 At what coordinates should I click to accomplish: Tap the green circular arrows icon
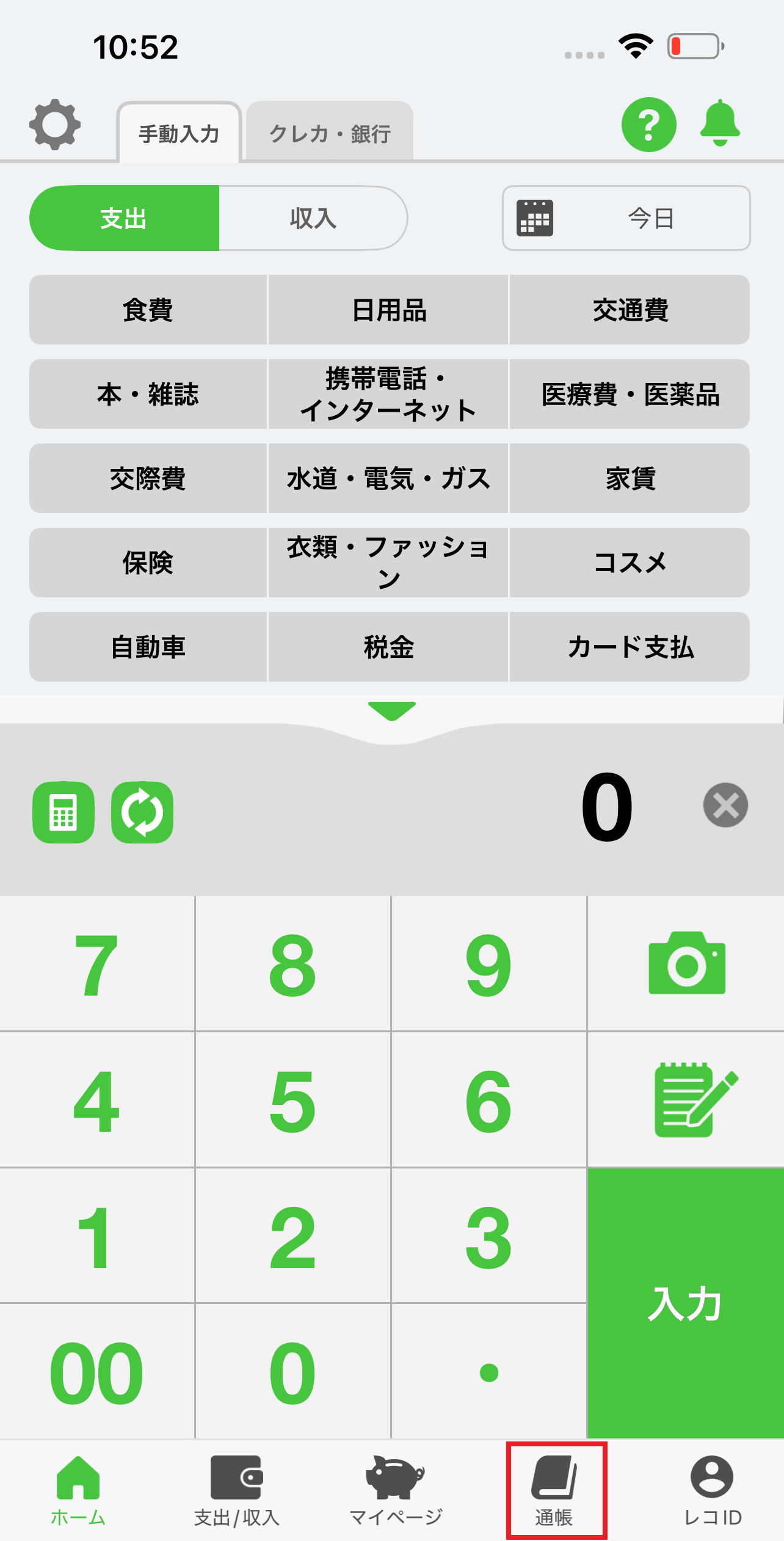click(142, 812)
